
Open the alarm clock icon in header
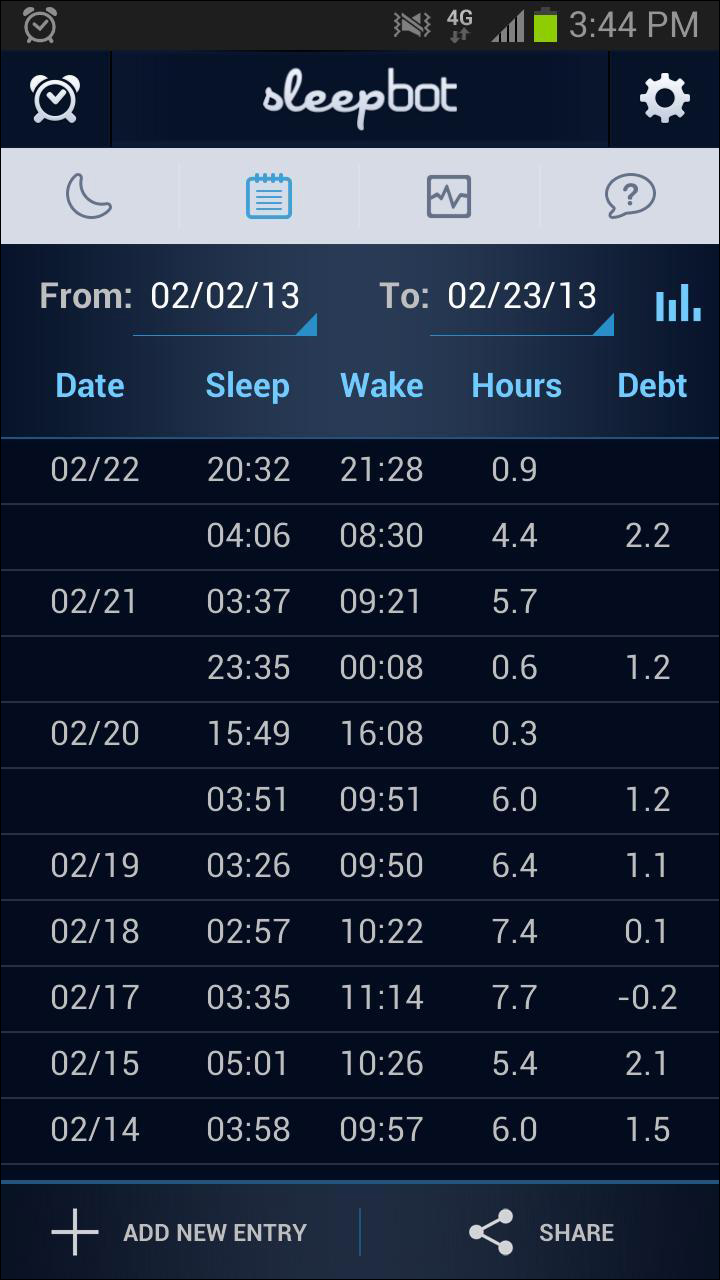point(55,98)
